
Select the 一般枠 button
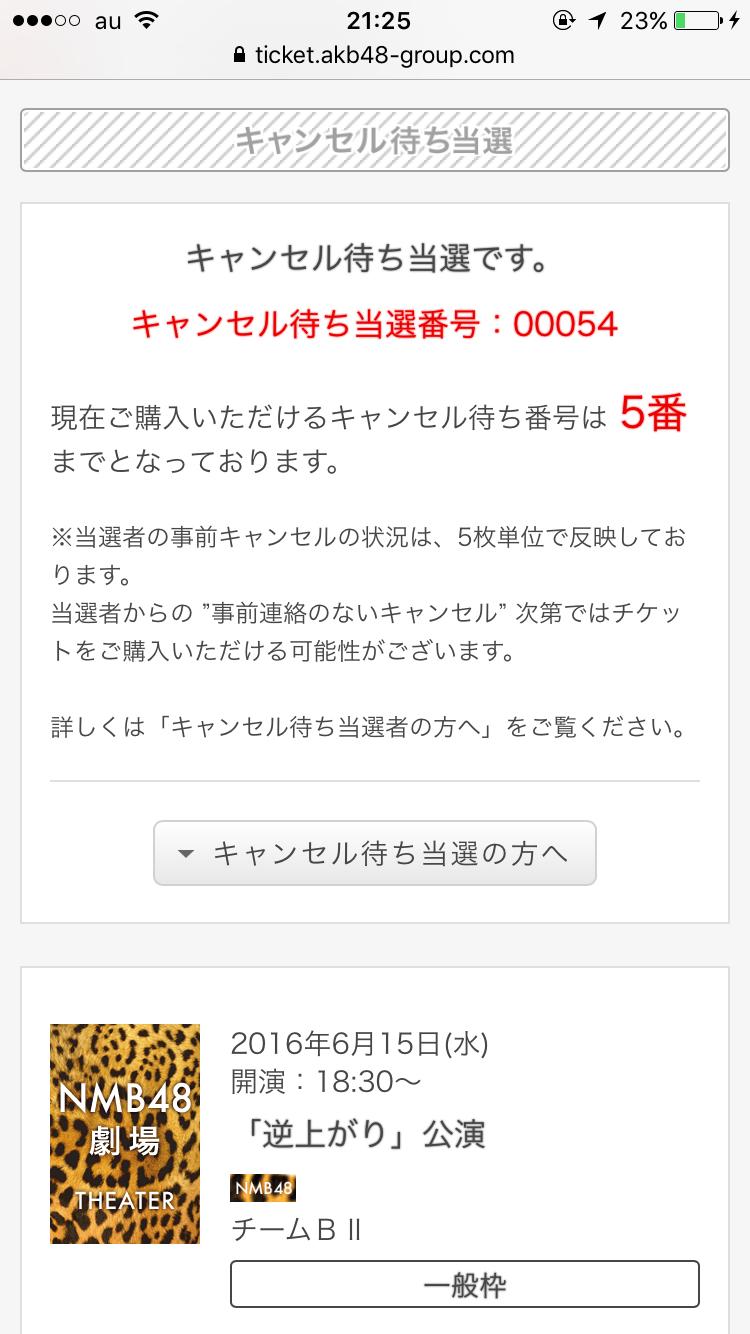[x=464, y=1284]
